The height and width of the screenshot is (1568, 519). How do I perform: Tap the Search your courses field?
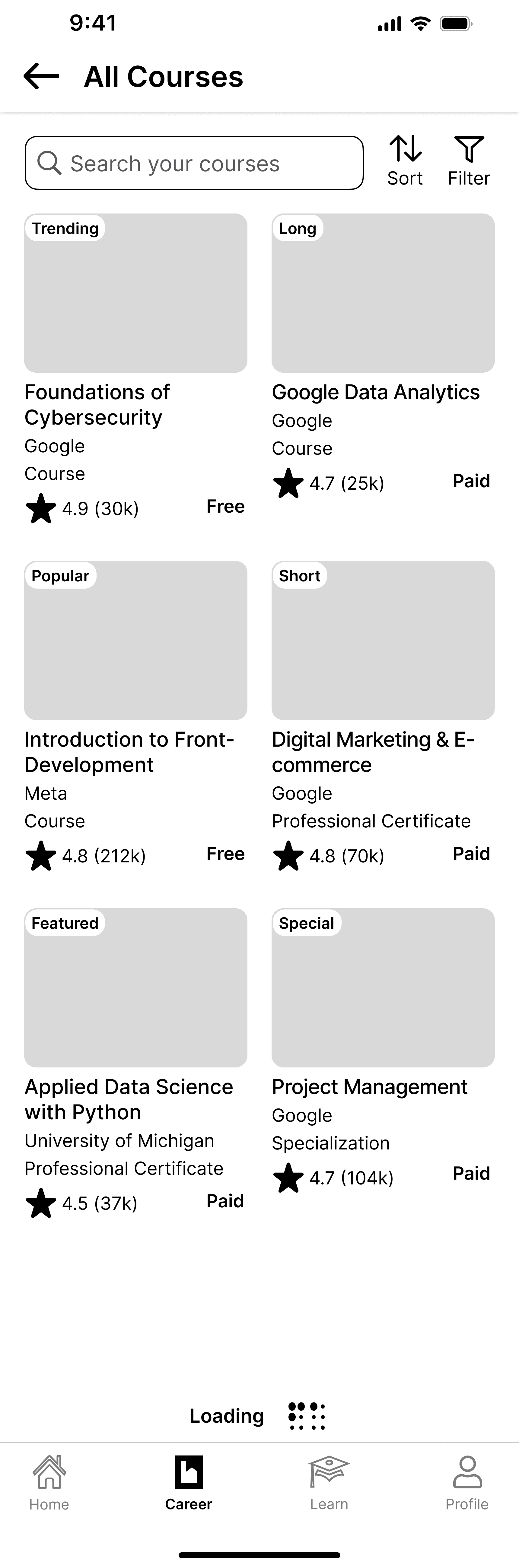194,163
